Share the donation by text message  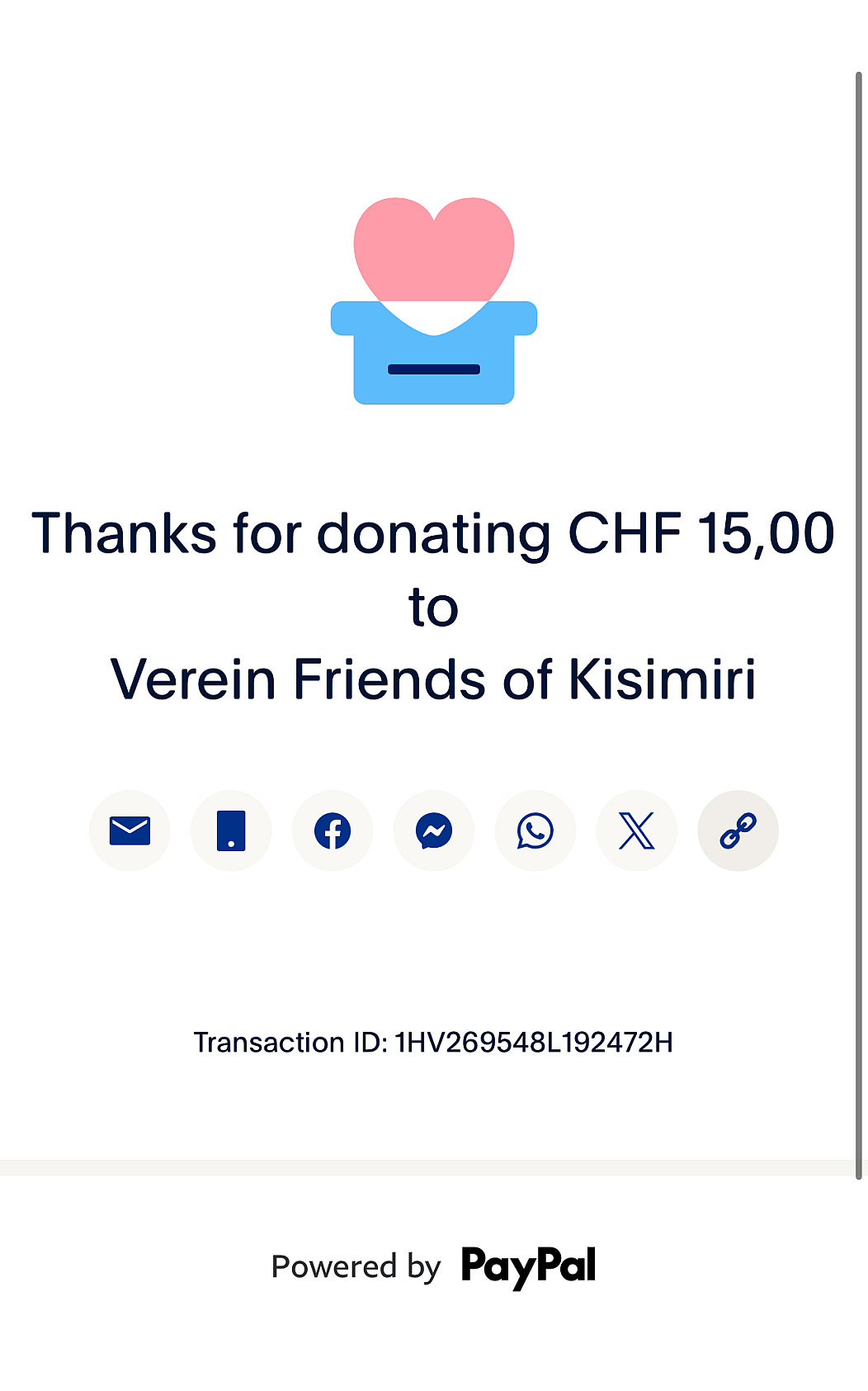(231, 830)
